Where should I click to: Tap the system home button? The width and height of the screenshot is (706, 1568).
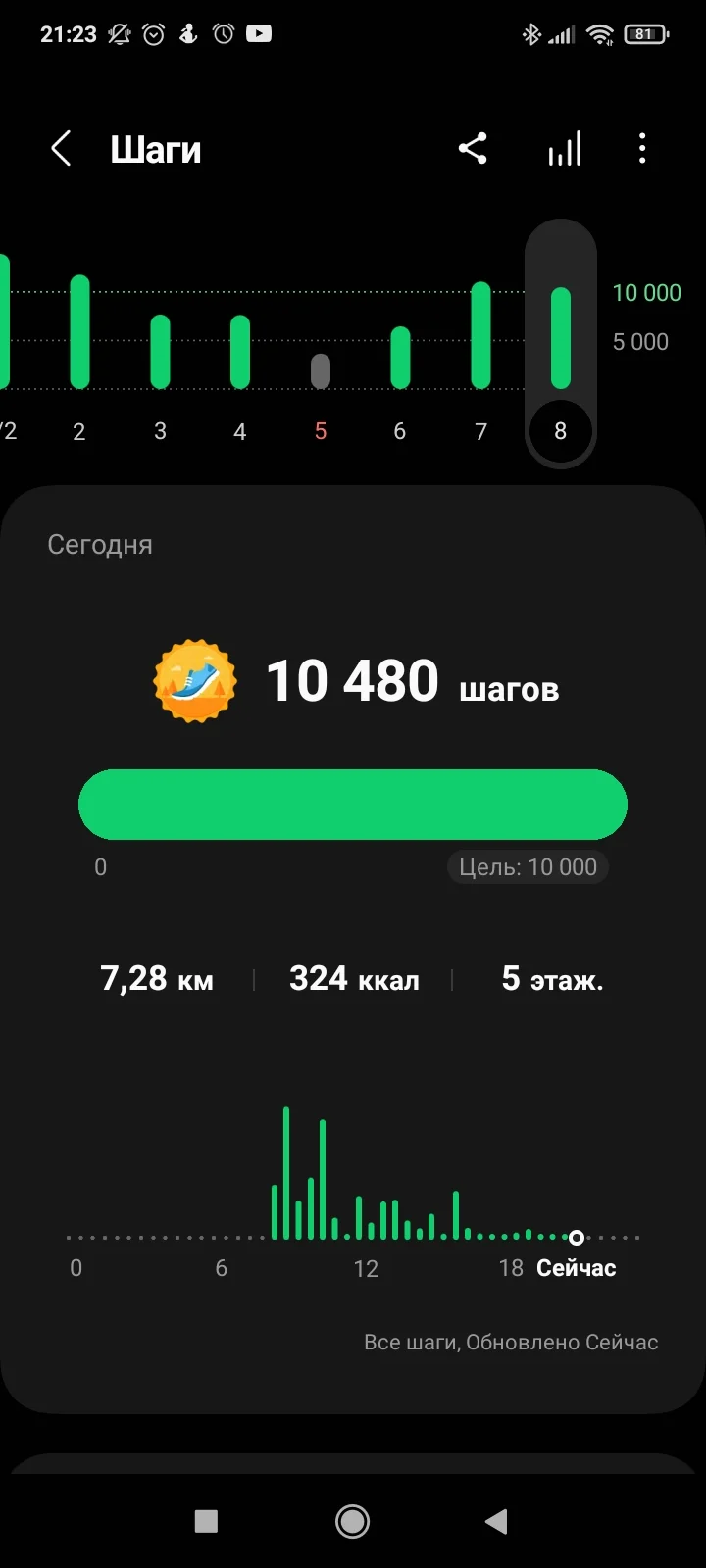pos(352,1521)
